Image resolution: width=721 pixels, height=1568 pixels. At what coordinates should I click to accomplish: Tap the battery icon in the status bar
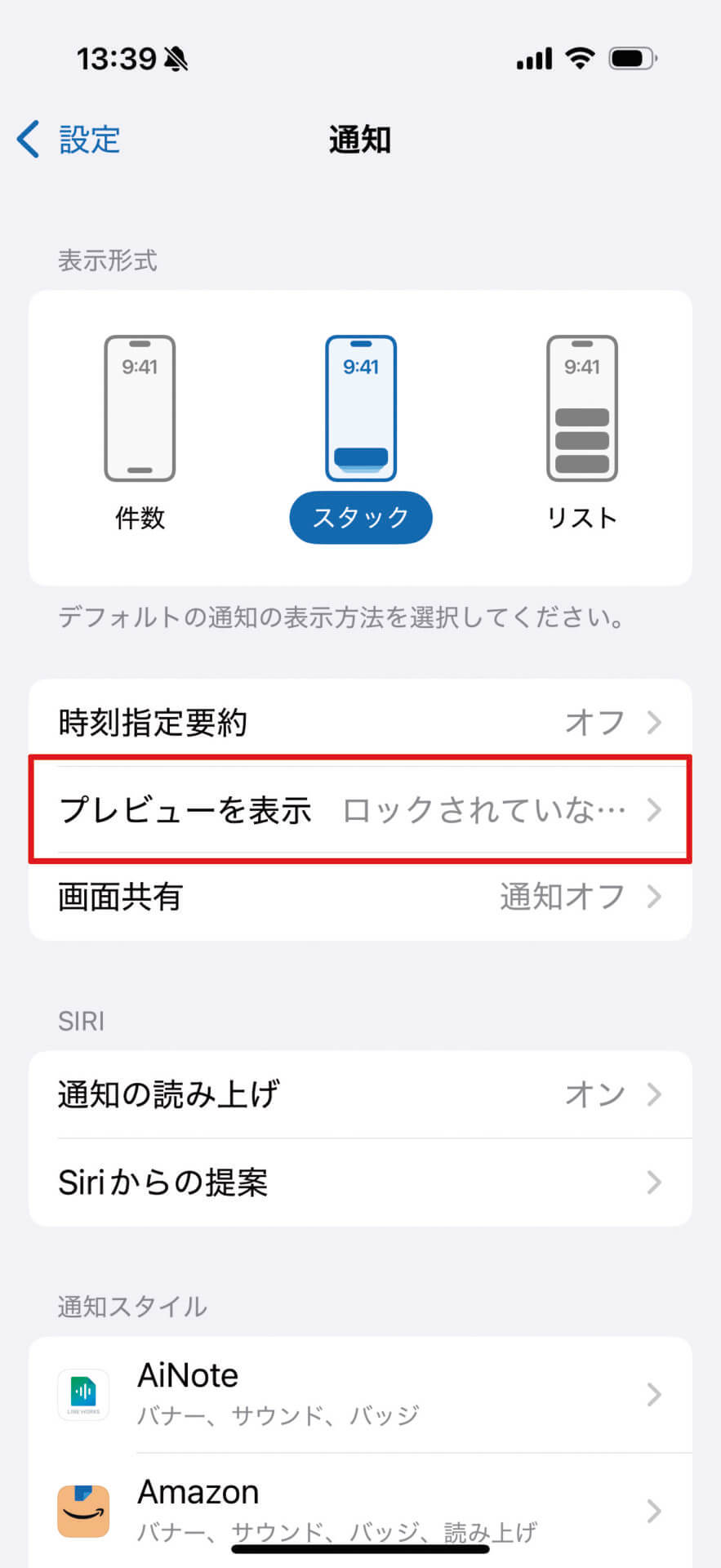click(629, 57)
